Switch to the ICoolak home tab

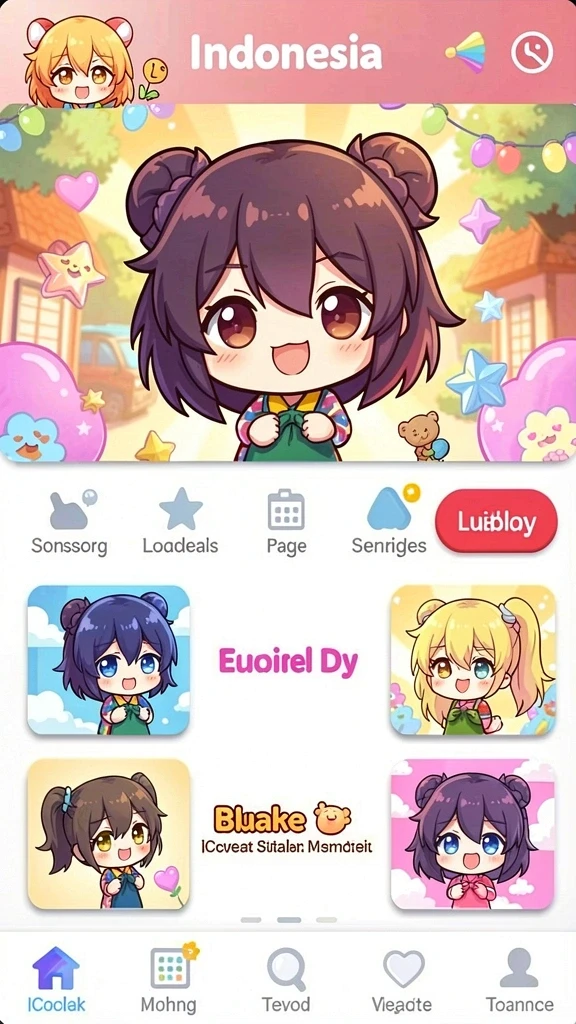[x=57, y=978]
